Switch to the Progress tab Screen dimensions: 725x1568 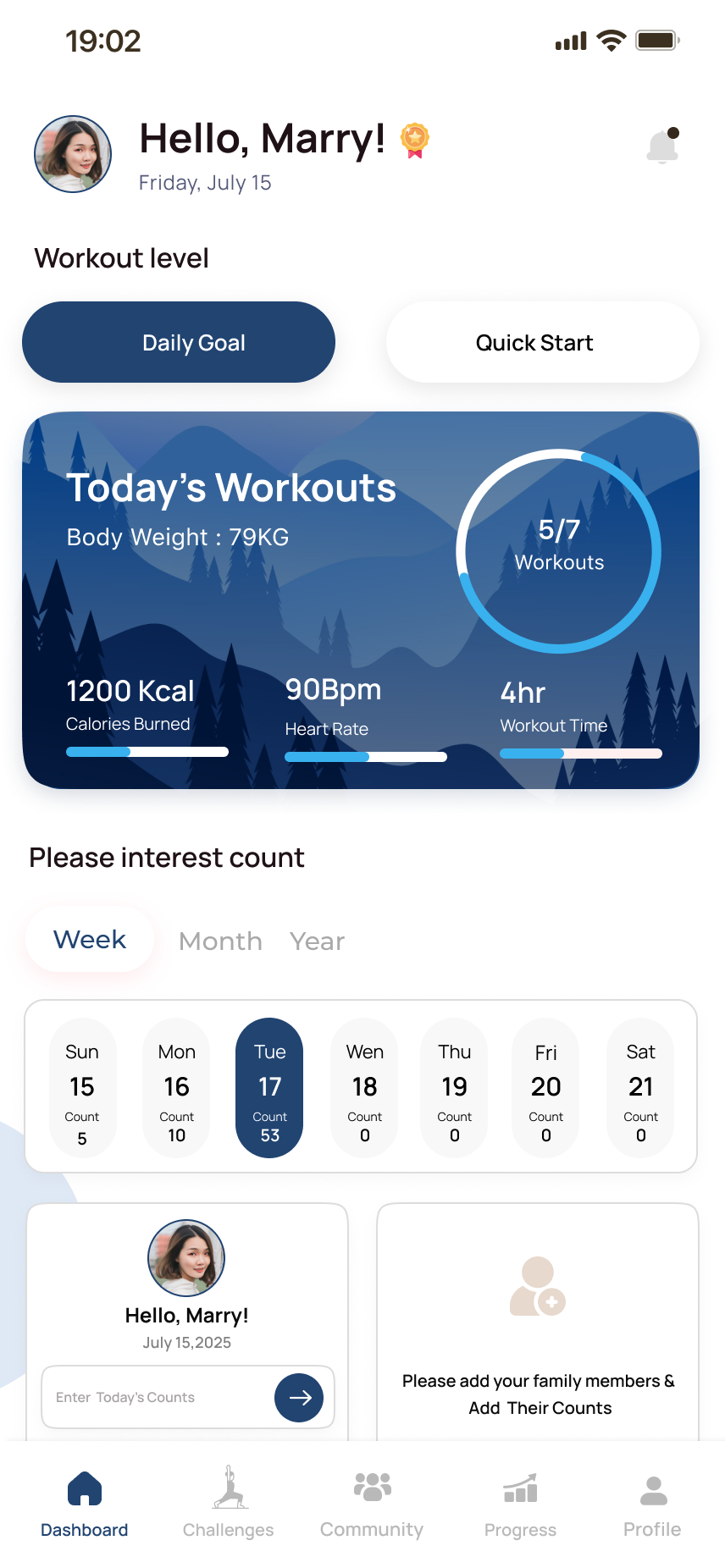click(x=520, y=1504)
